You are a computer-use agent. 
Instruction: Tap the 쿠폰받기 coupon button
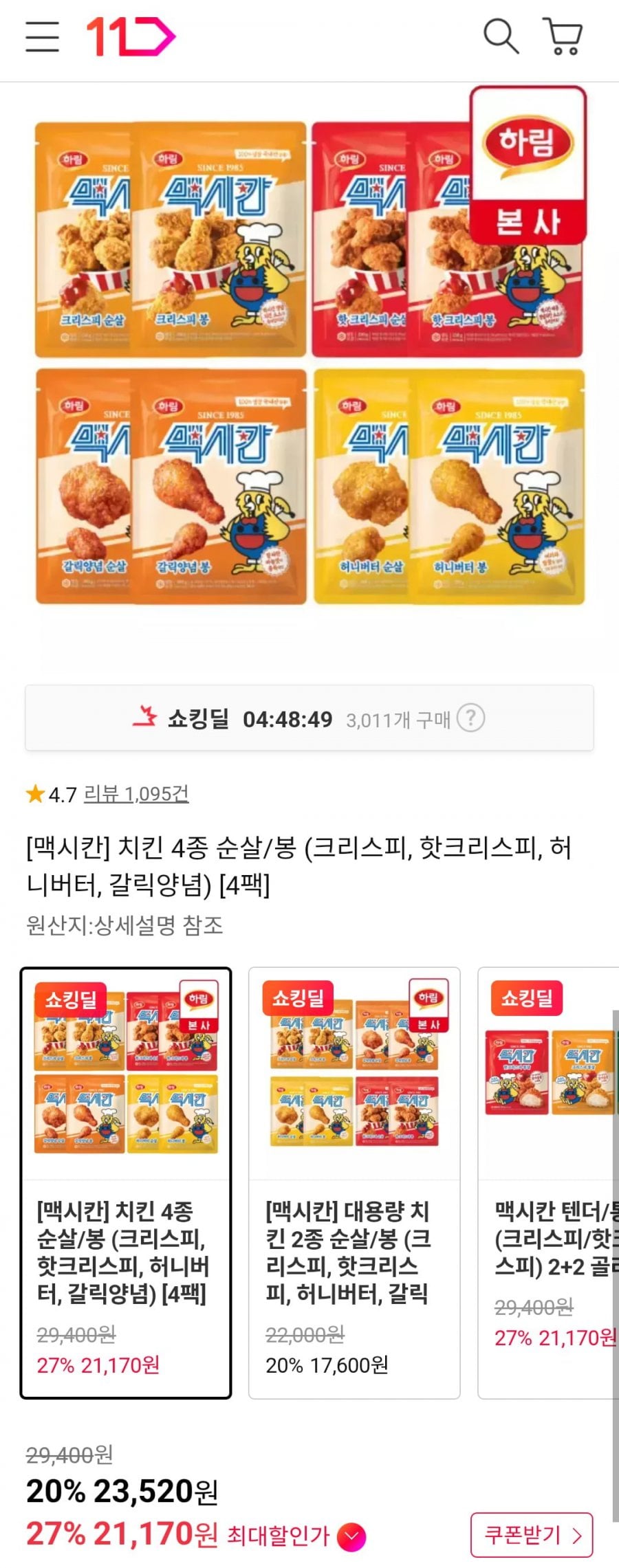532,1534
